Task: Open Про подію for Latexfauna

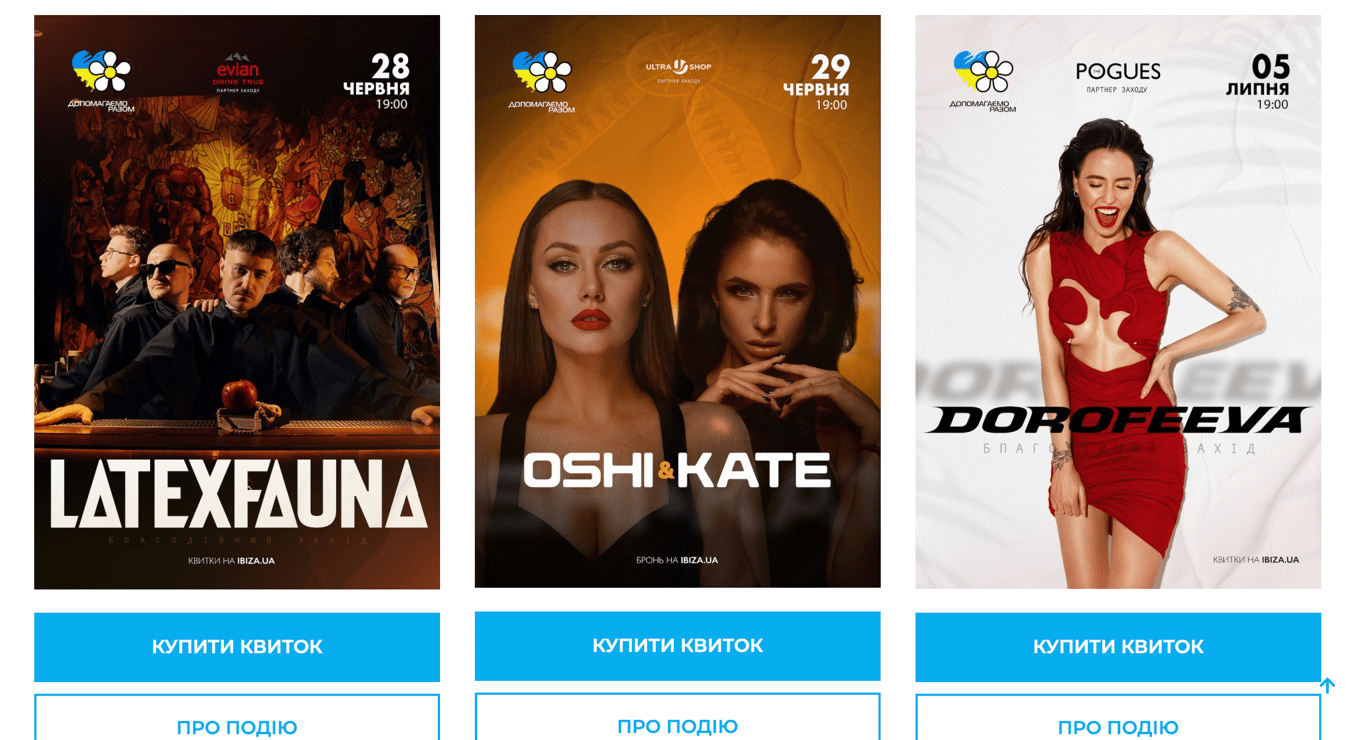Action: [237, 724]
